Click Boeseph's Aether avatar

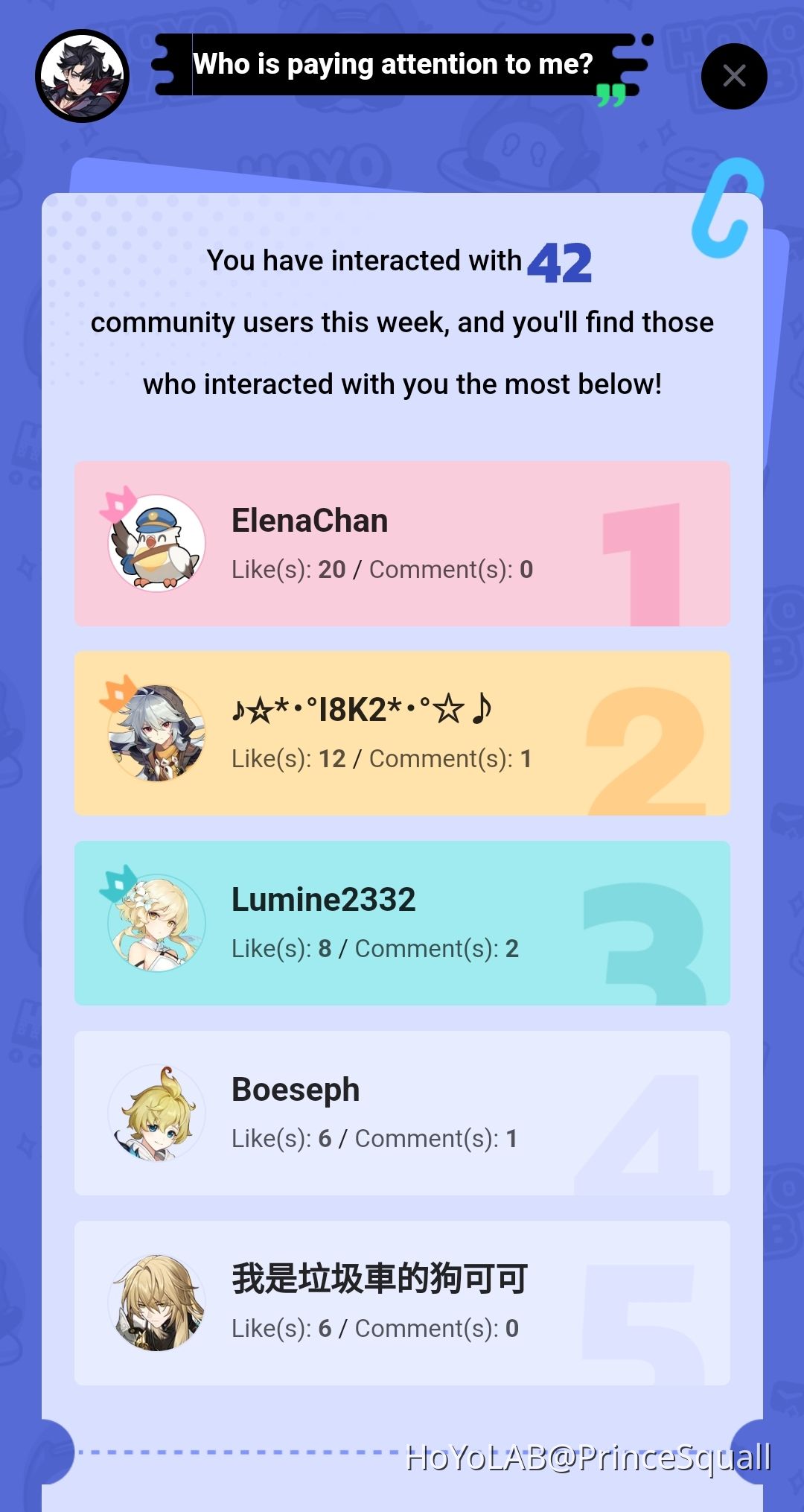click(x=156, y=1113)
